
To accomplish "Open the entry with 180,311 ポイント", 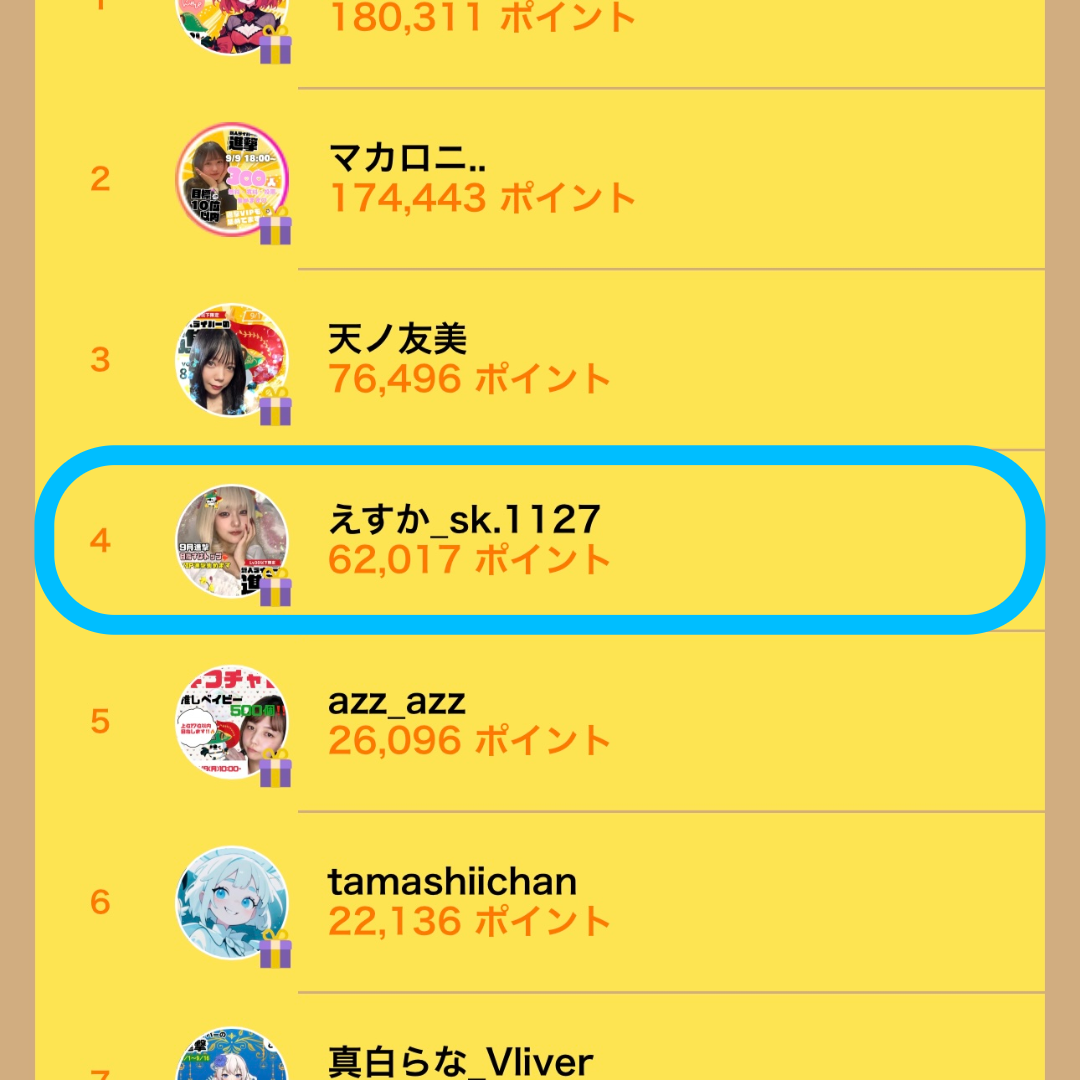I will tap(540, 25).
